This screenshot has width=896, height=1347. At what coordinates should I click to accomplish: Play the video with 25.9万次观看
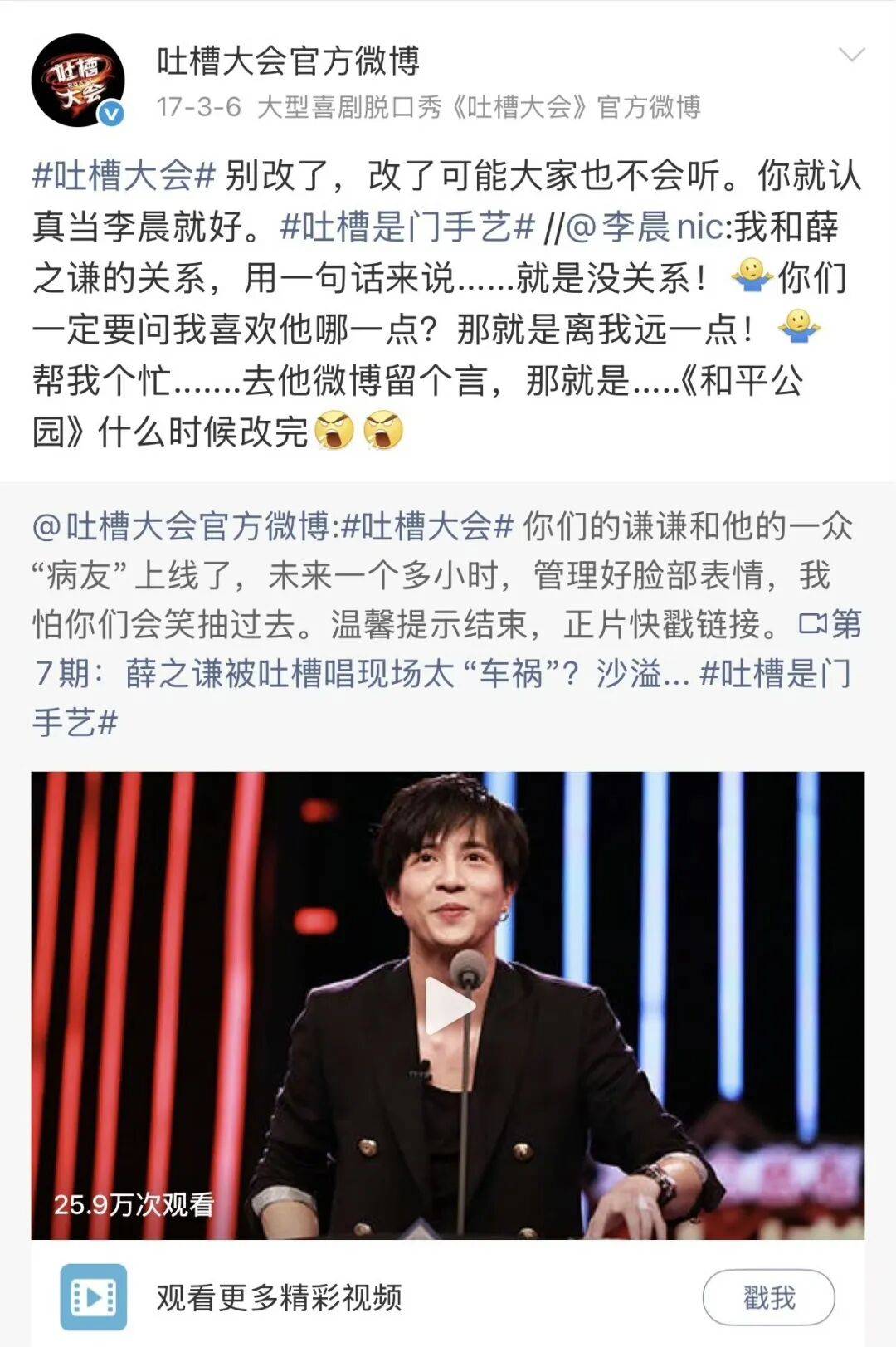(x=448, y=1005)
